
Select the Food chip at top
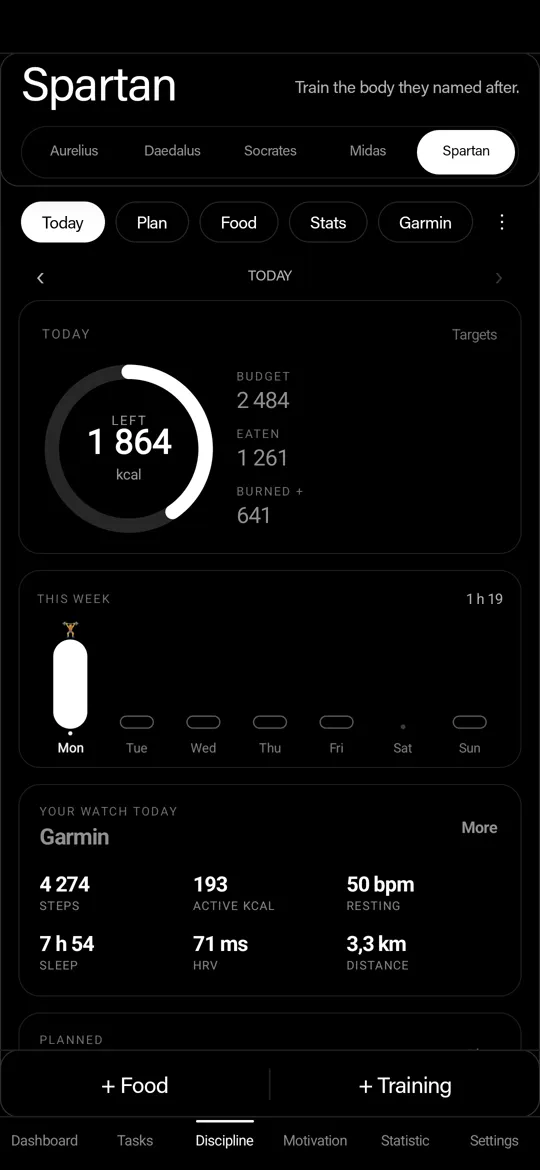coord(239,222)
